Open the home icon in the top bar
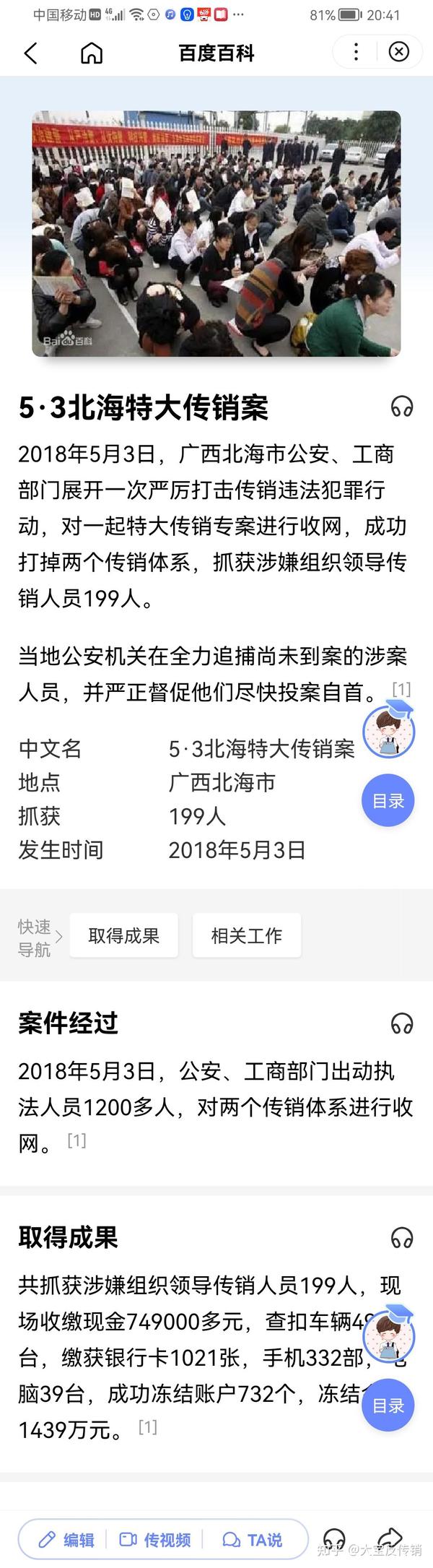The image size is (433, 1568). 92,53
